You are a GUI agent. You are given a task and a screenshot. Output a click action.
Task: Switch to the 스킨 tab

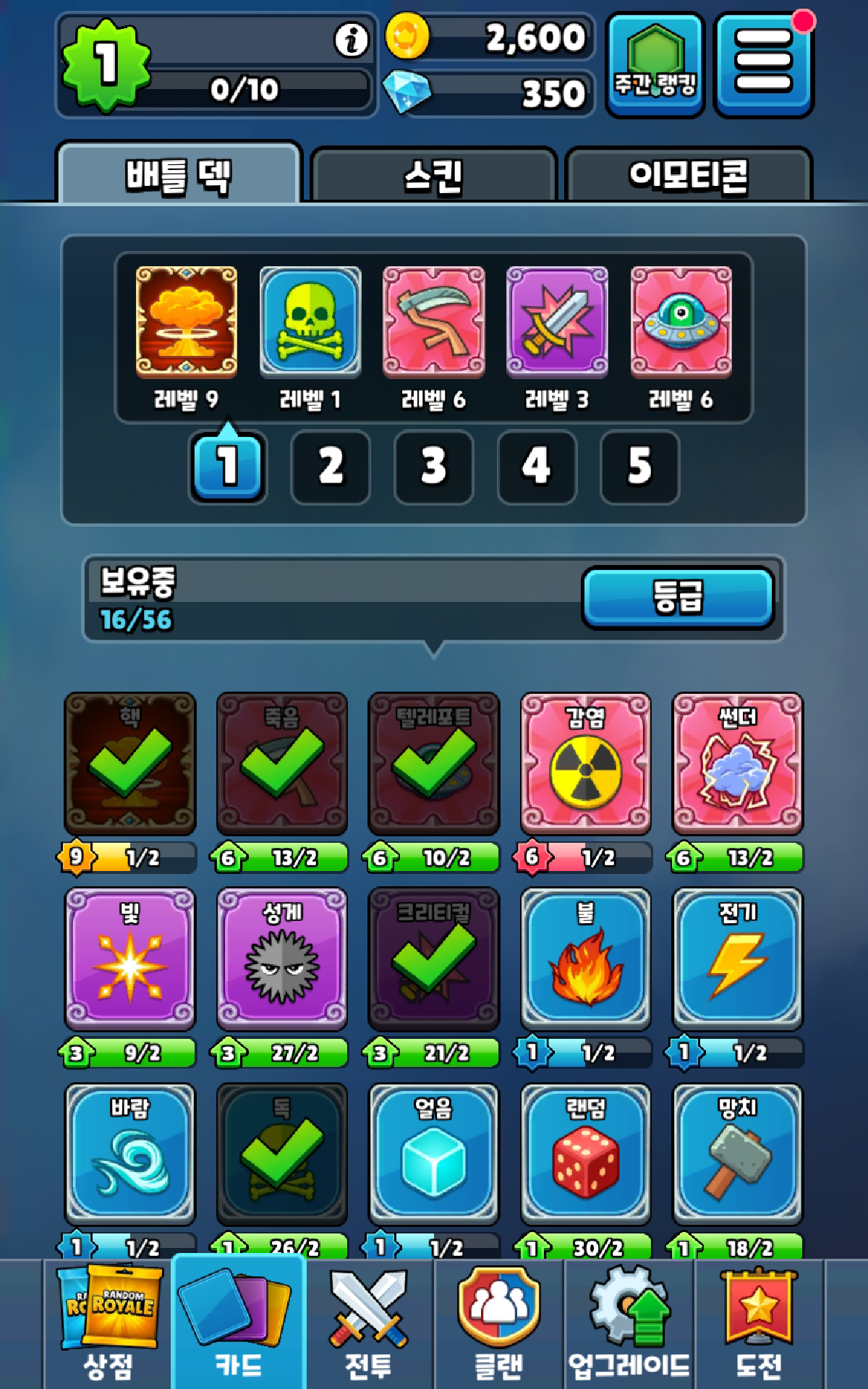(433, 175)
